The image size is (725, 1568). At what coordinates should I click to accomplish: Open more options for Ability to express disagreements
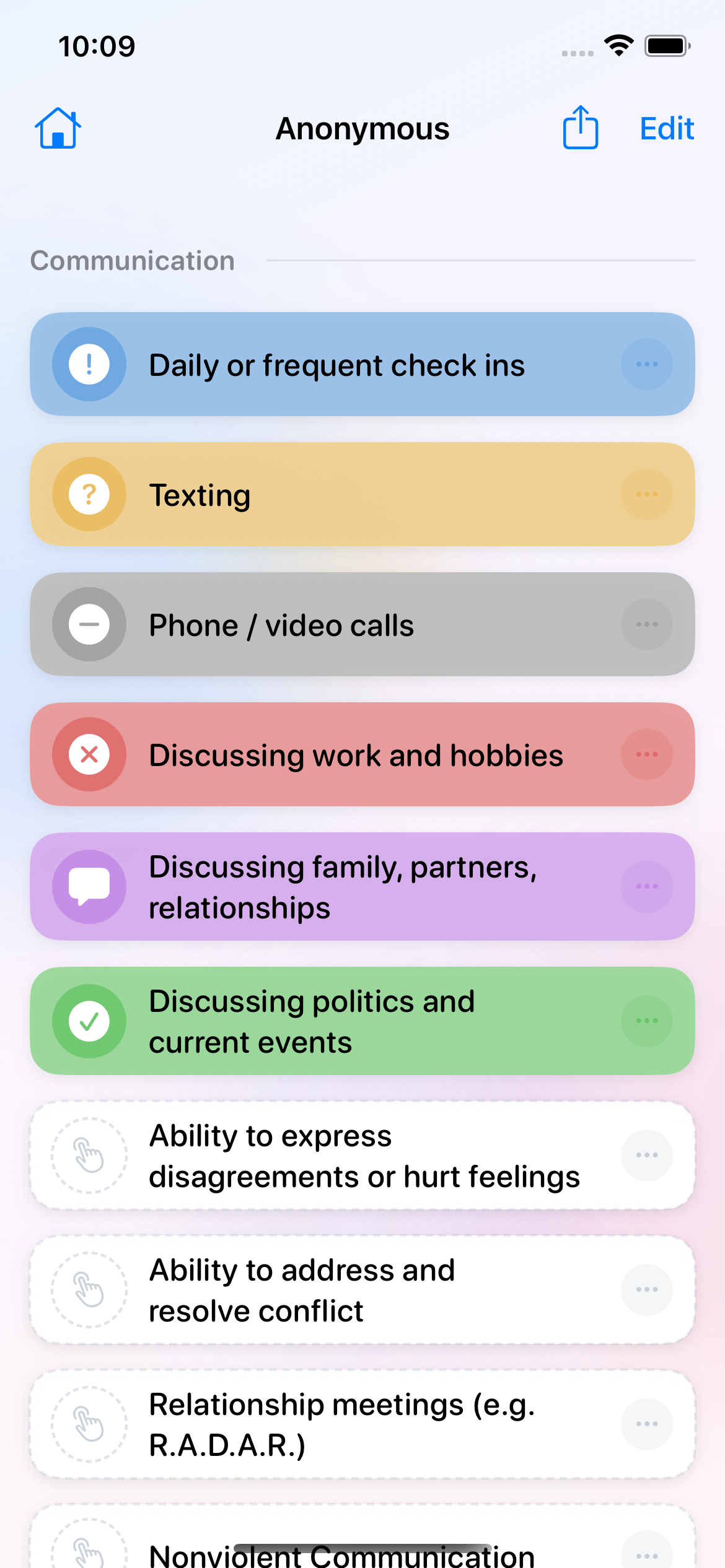click(647, 1156)
